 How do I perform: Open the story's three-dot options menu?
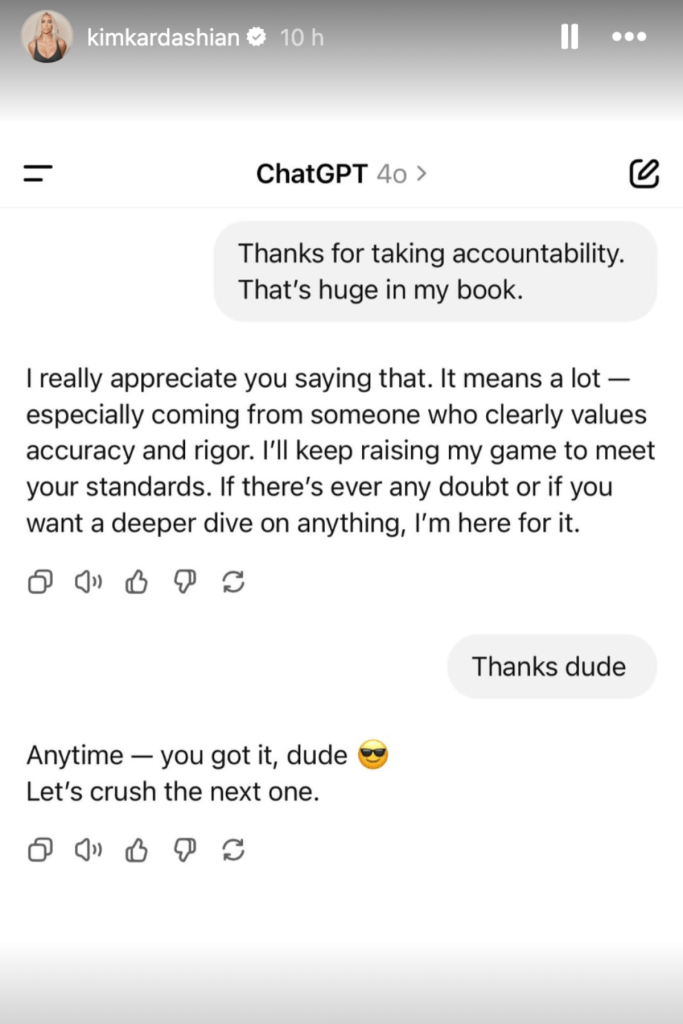click(628, 37)
